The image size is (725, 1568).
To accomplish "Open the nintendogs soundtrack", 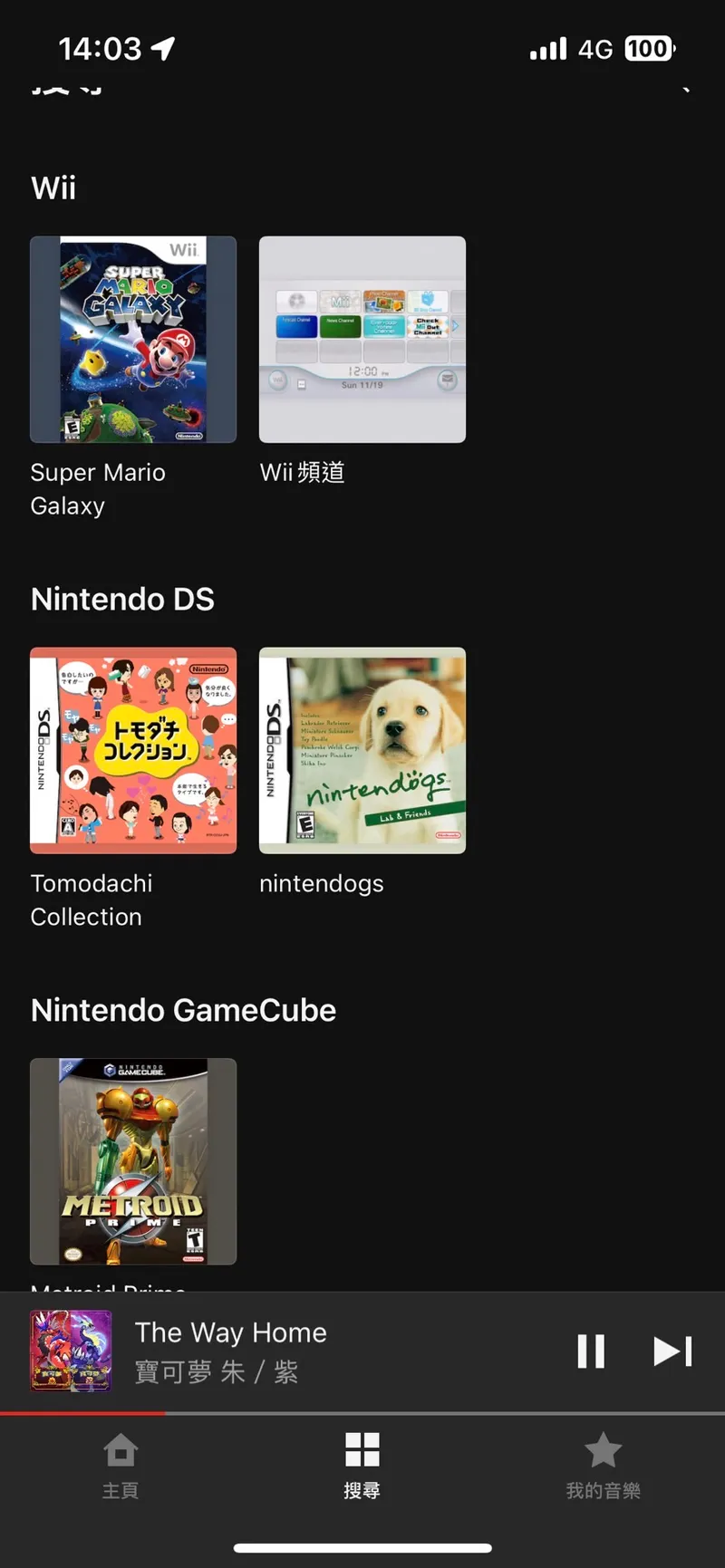I will click(x=362, y=750).
